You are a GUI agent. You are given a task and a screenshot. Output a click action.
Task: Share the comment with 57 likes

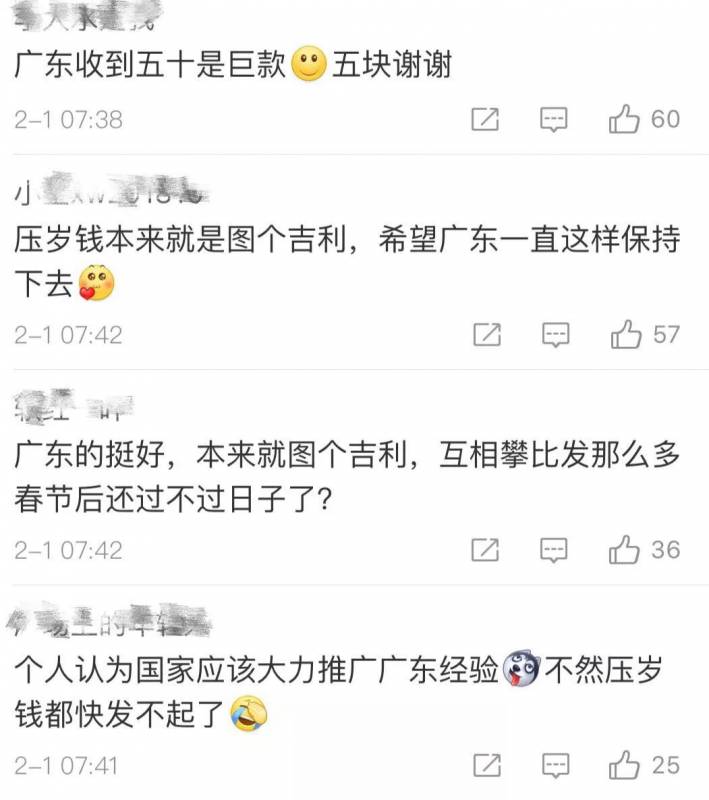pos(486,335)
